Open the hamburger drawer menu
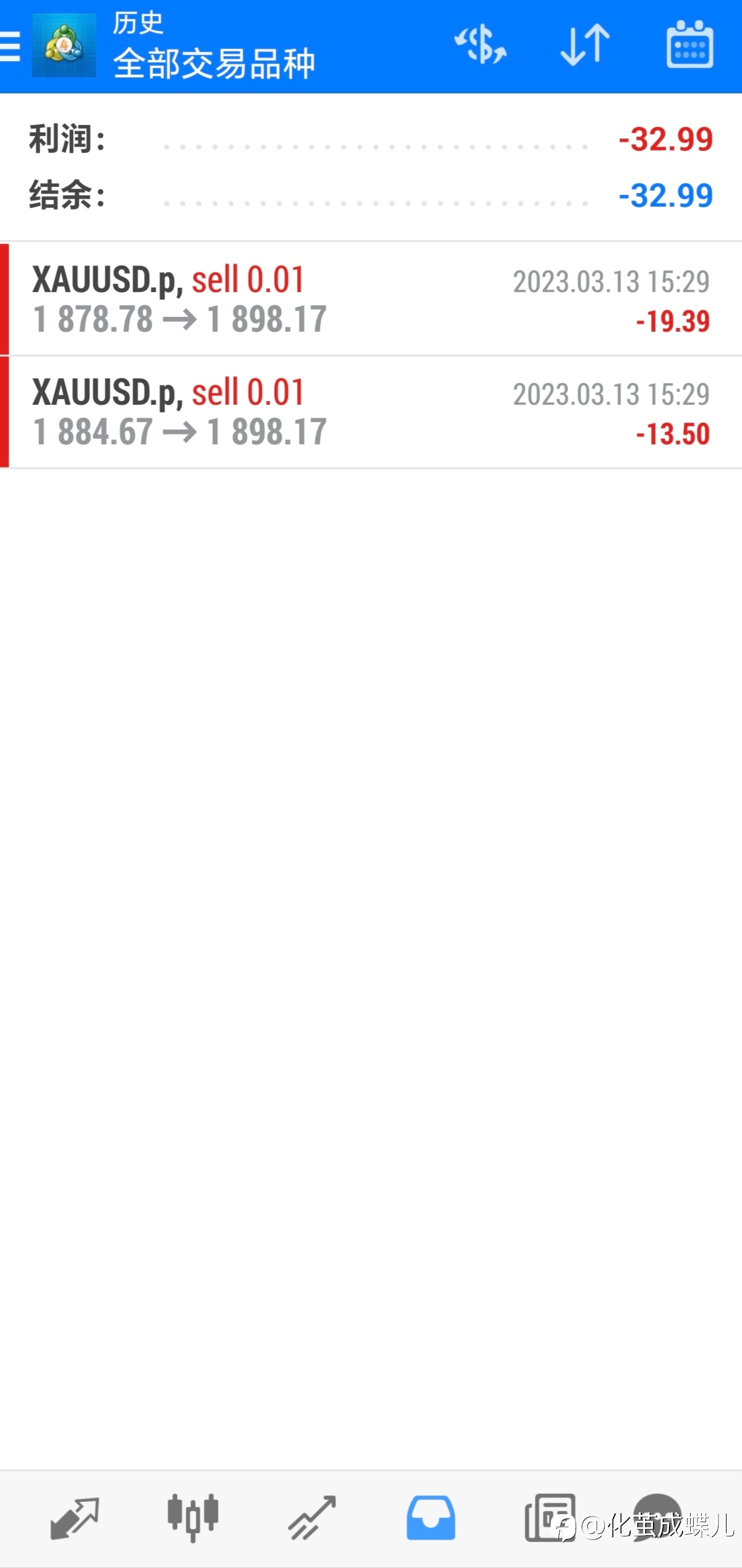Viewport: 742px width, 1568px height. pyautogui.click(x=9, y=46)
